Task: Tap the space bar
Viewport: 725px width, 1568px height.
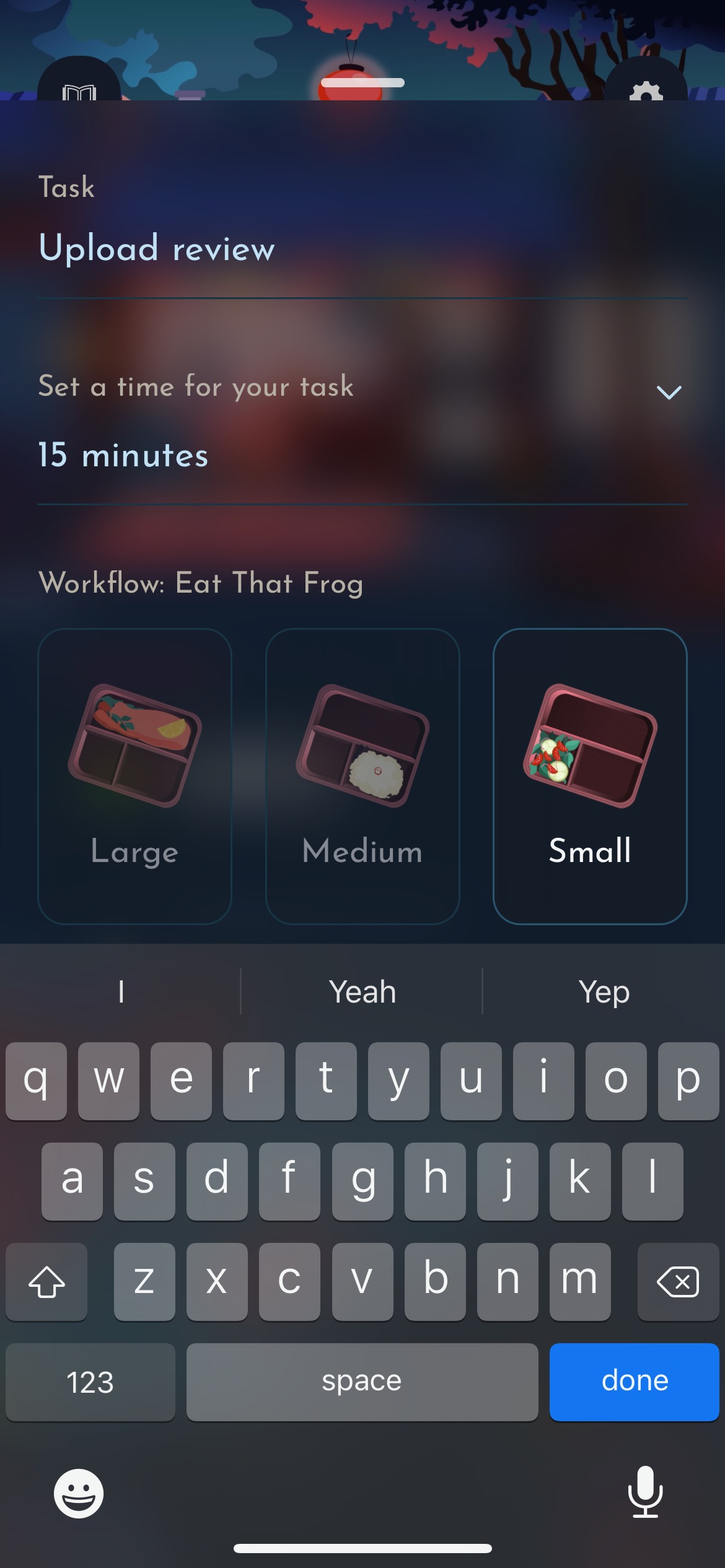Action: [362, 1382]
